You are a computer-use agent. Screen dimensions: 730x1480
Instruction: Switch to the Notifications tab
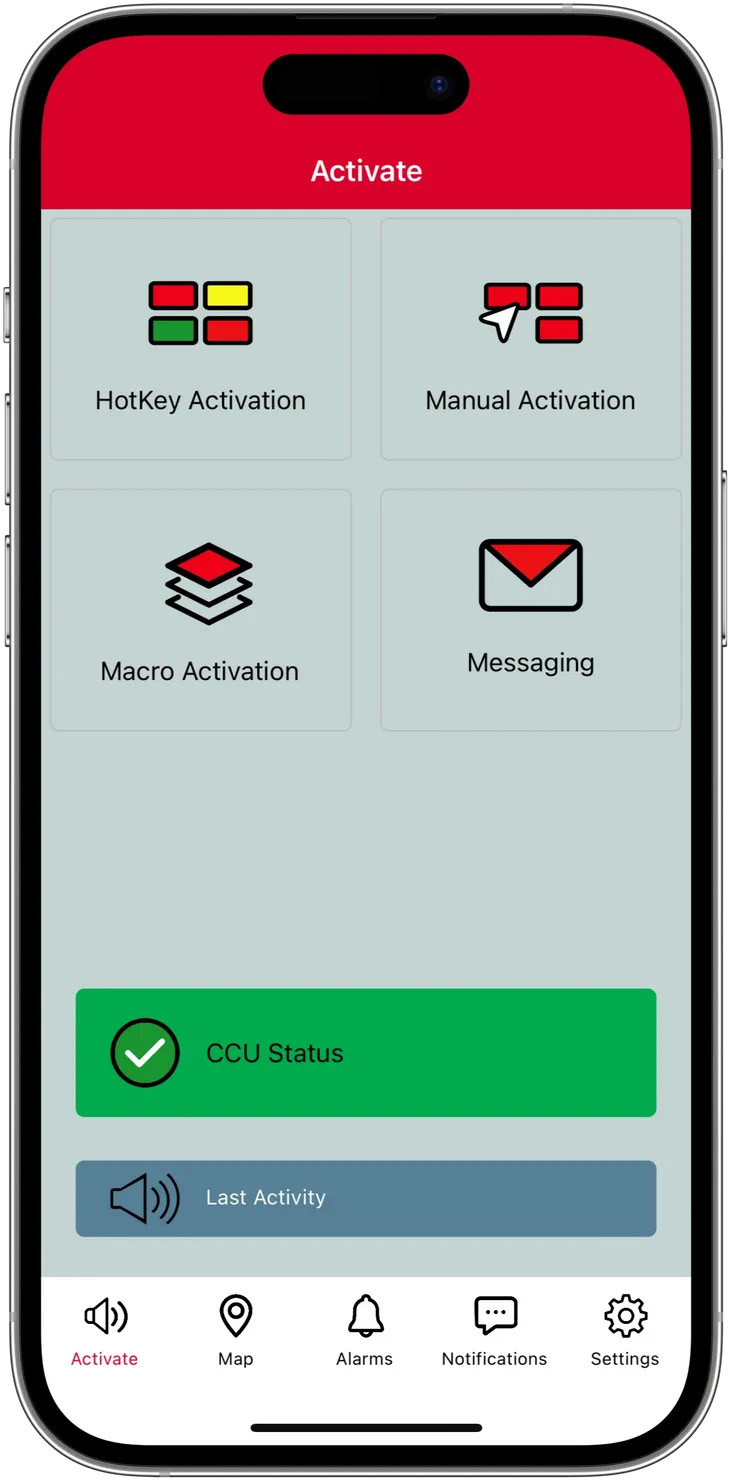click(x=494, y=1331)
